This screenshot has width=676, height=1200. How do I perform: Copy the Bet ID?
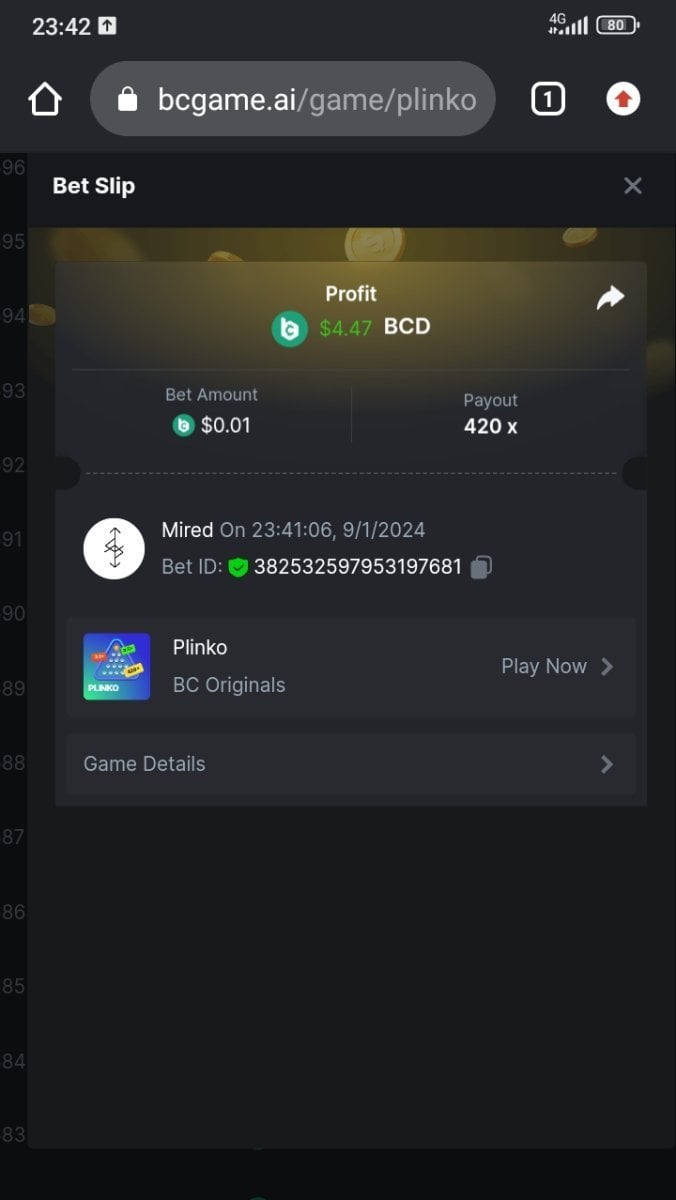tap(481, 568)
